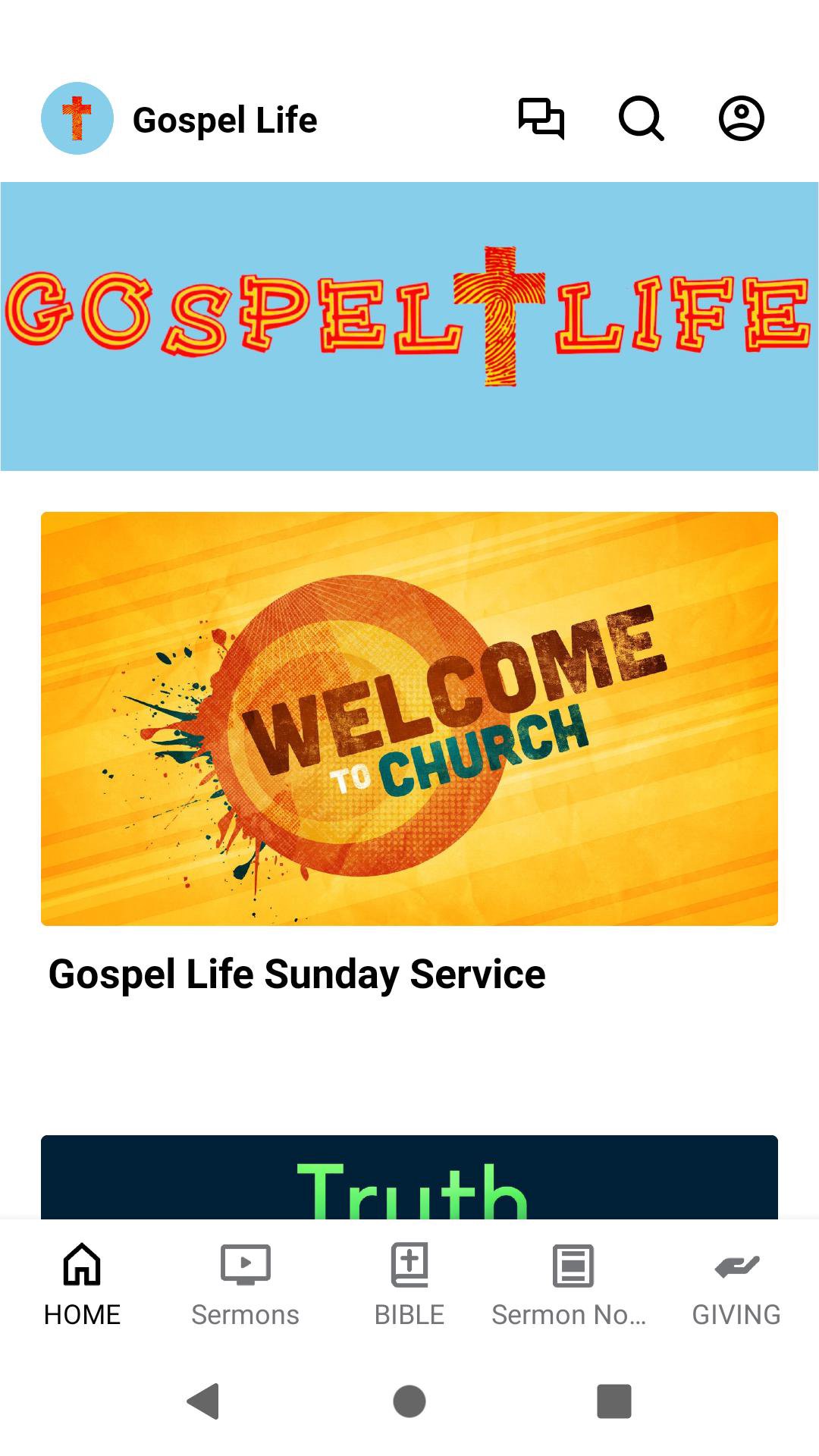The width and height of the screenshot is (819, 1456).
Task: Open the user profile icon
Action: (741, 119)
